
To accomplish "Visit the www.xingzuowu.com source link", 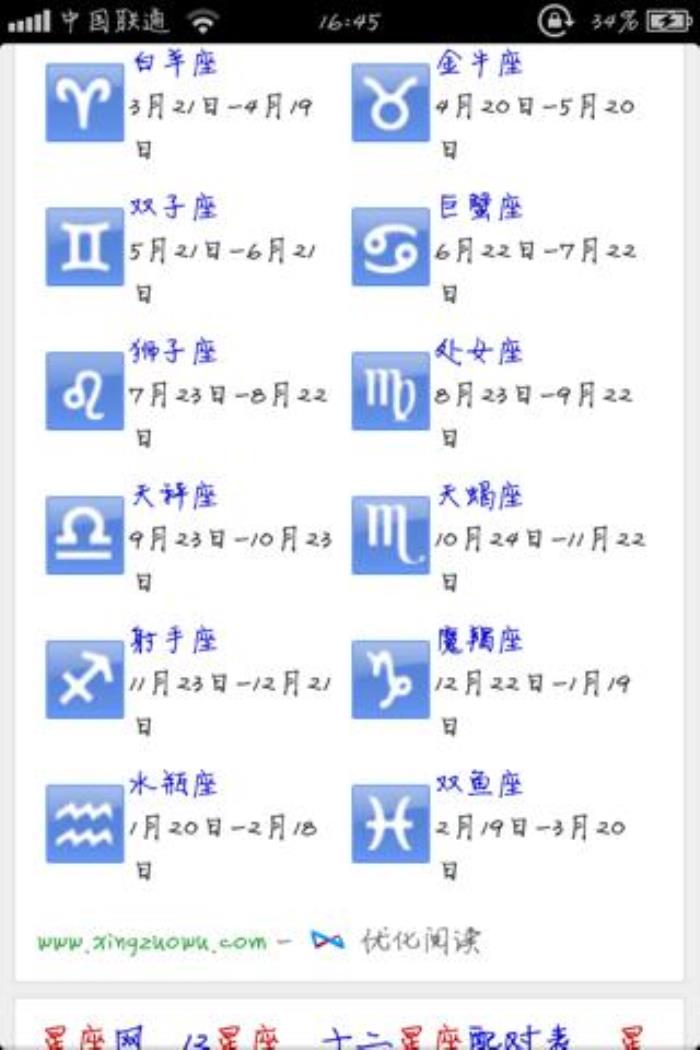I will (152, 942).
